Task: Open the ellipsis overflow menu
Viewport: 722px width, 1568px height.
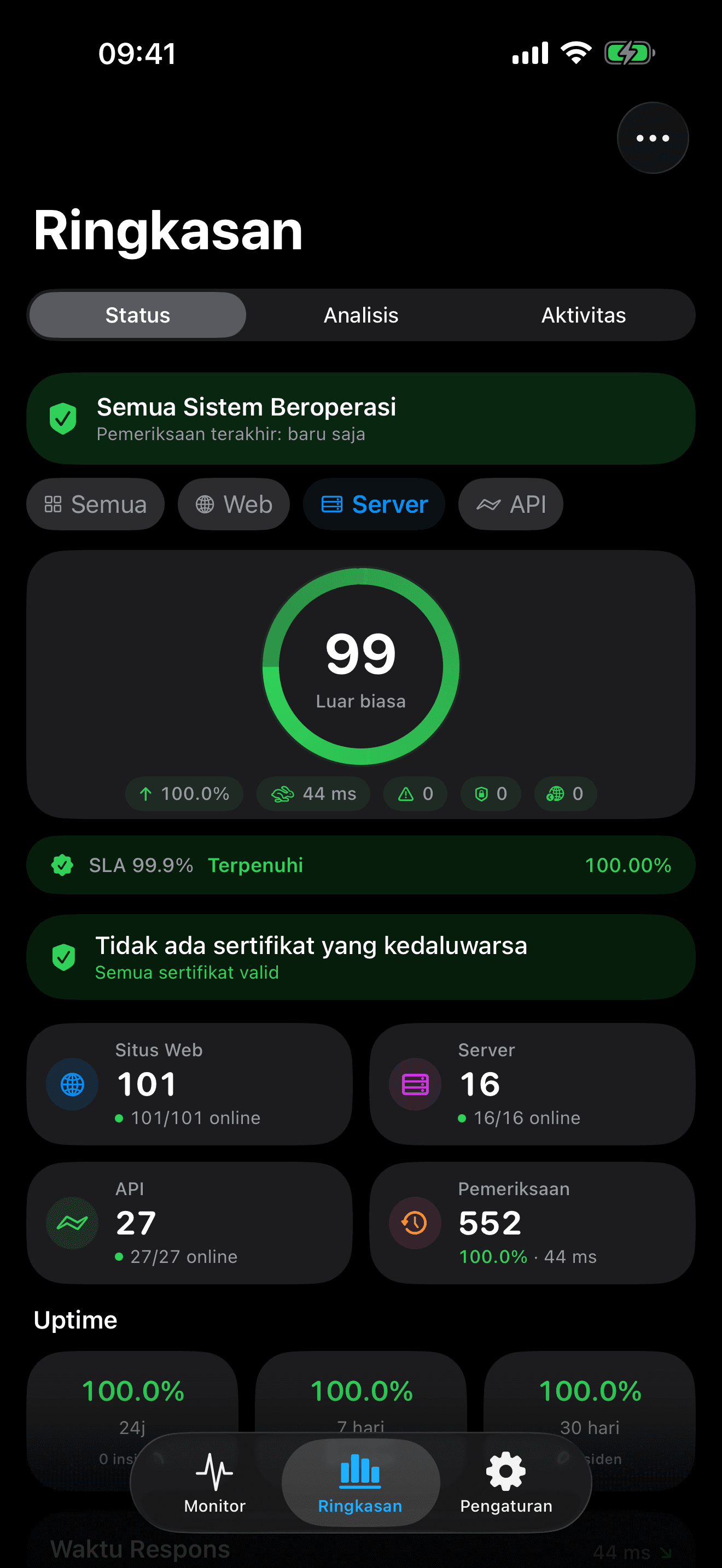Action: [652, 138]
